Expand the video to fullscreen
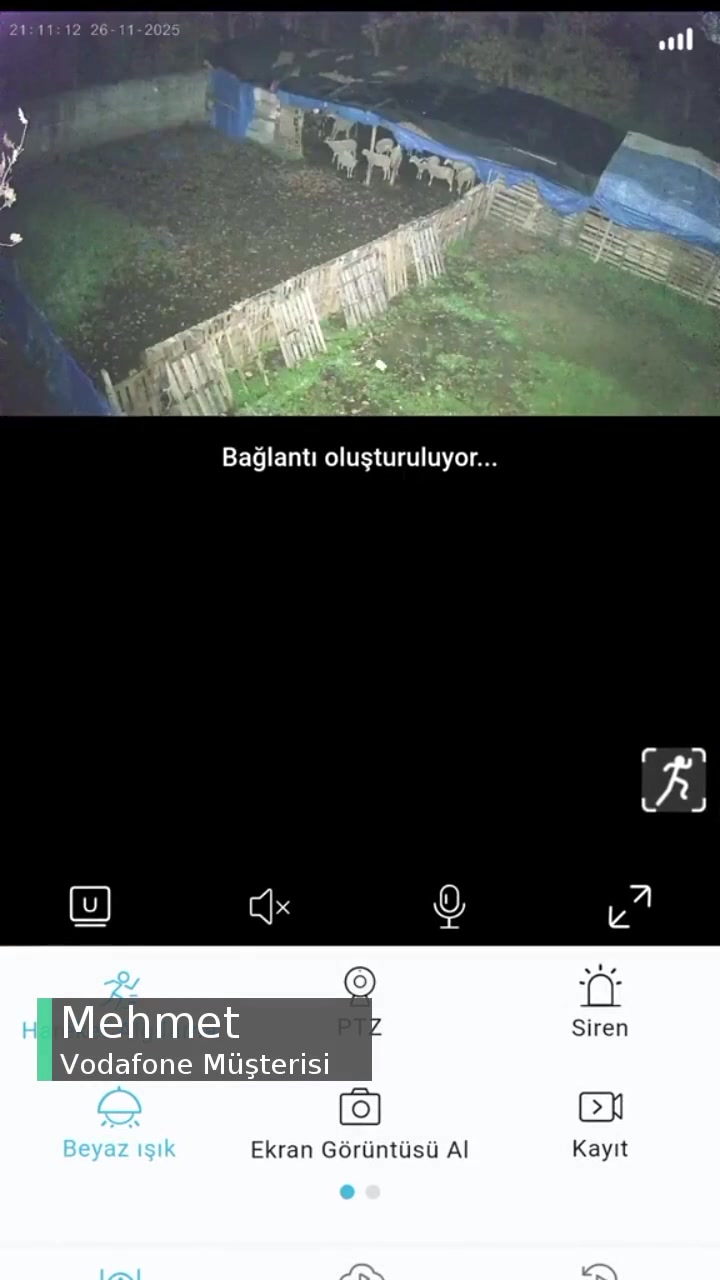Screen dimensions: 720x1280 629,906
